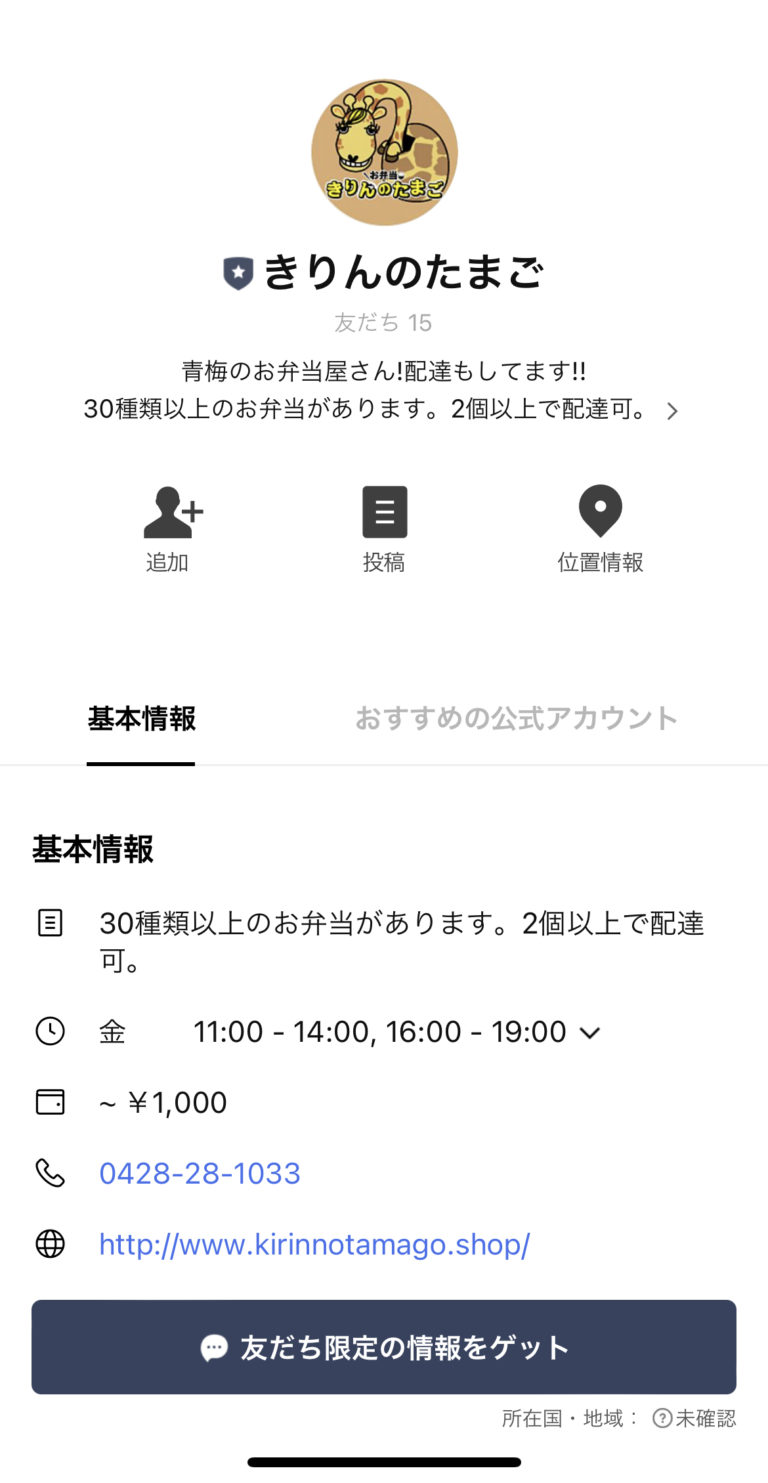The image size is (768, 1483).
Task: Open the profile picture of きりんのたまご
Action: point(384,151)
